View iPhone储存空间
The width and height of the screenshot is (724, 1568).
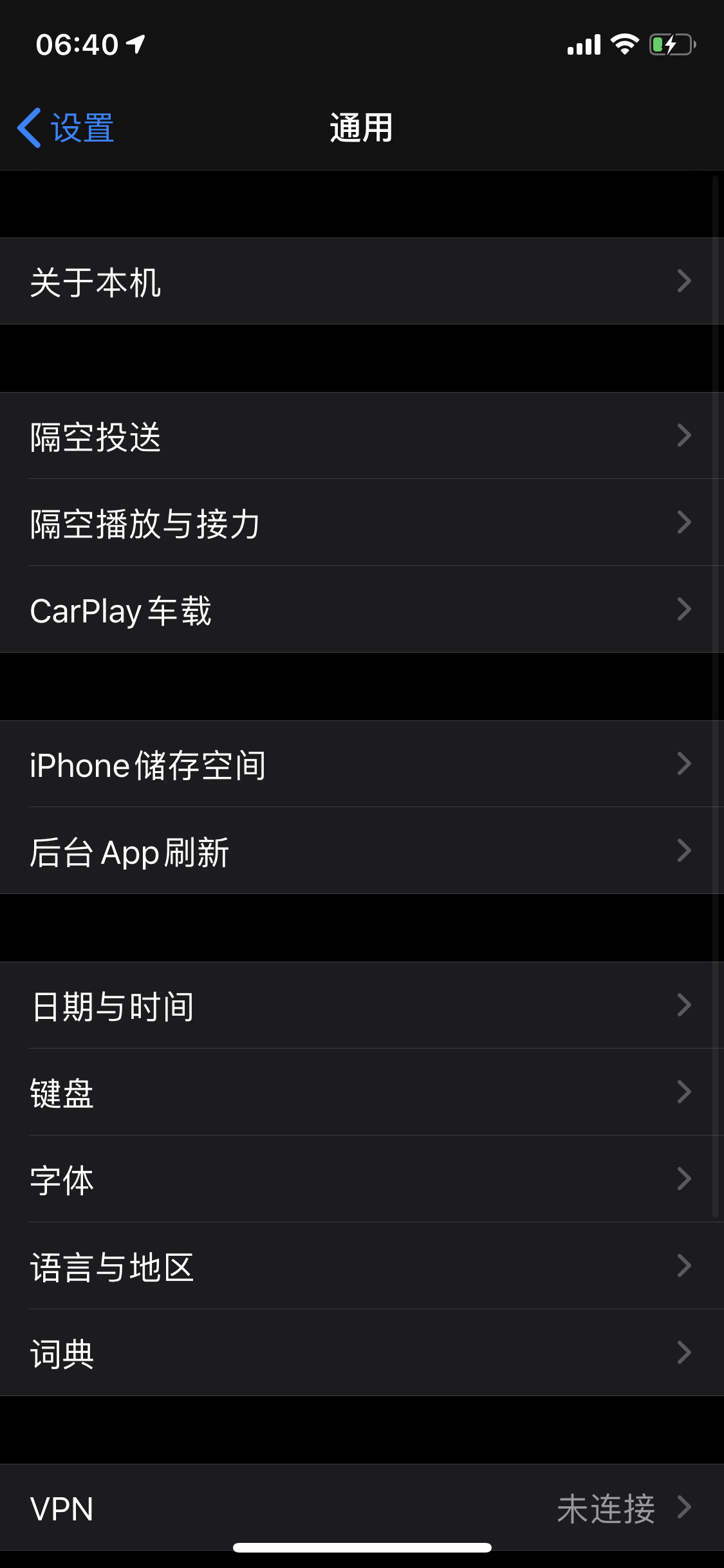point(360,764)
